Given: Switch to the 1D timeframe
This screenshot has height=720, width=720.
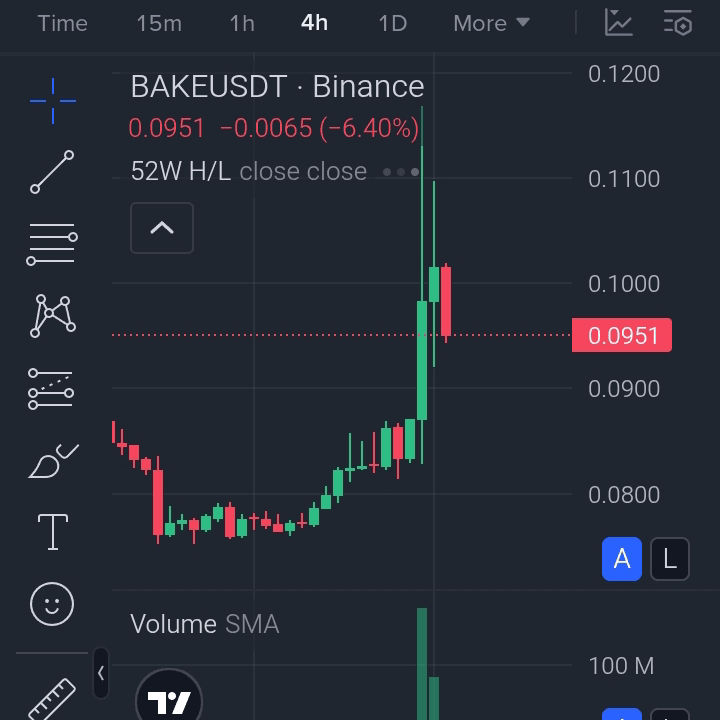Looking at the screenshot, I should coord(392,23).
